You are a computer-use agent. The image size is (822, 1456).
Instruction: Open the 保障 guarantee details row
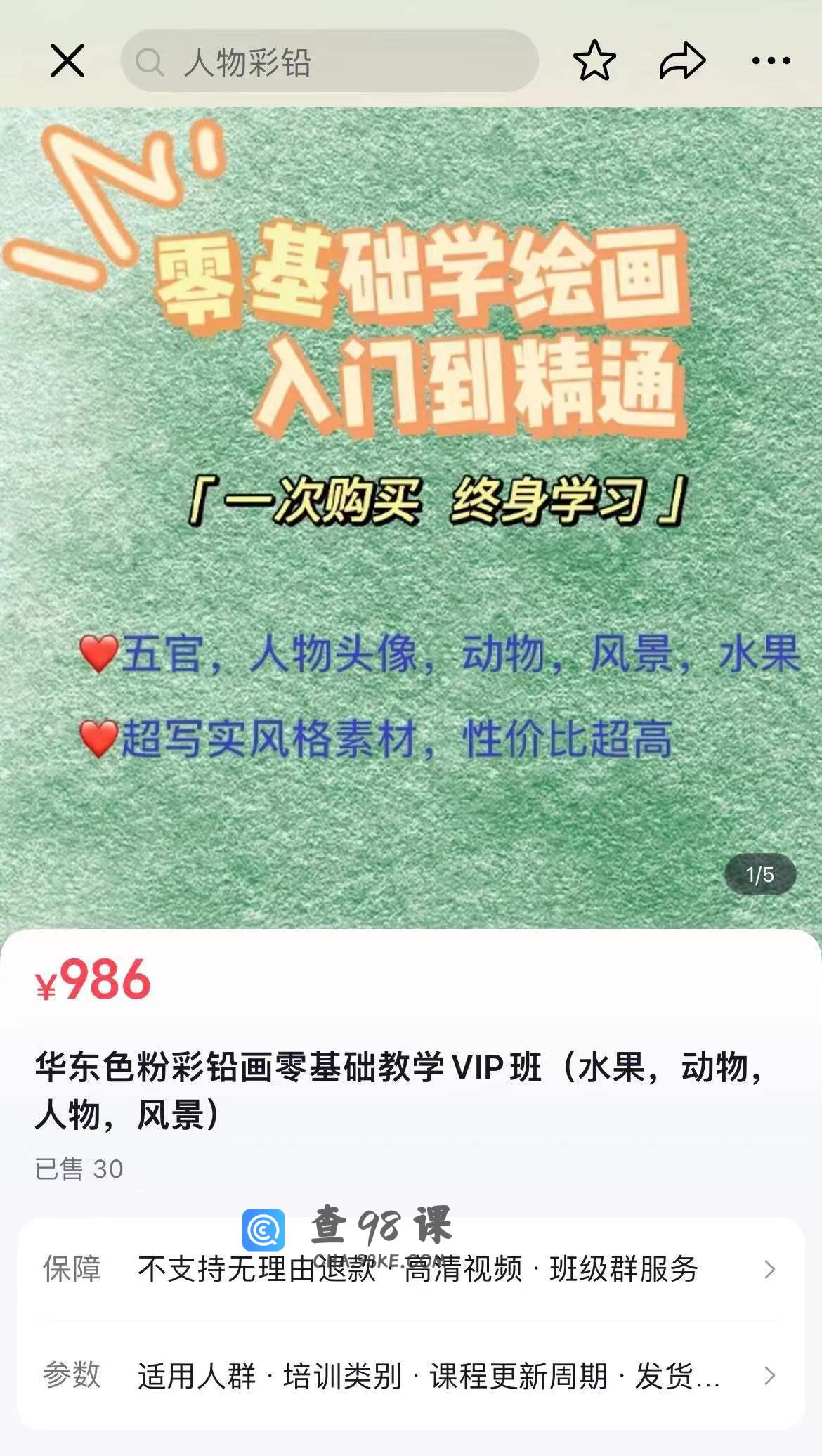click(410, 1269)
